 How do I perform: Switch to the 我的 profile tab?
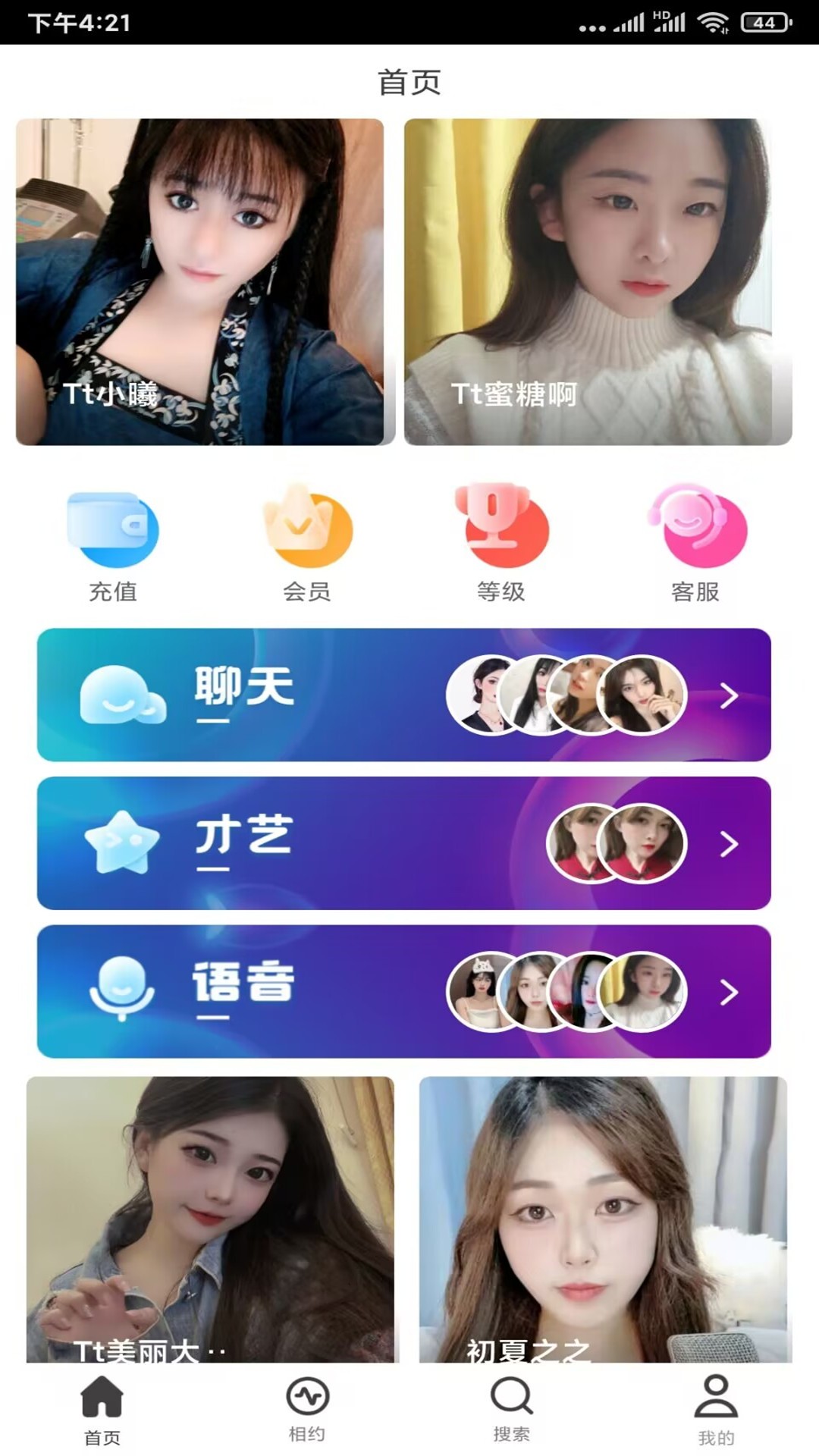coord(716,1410)
